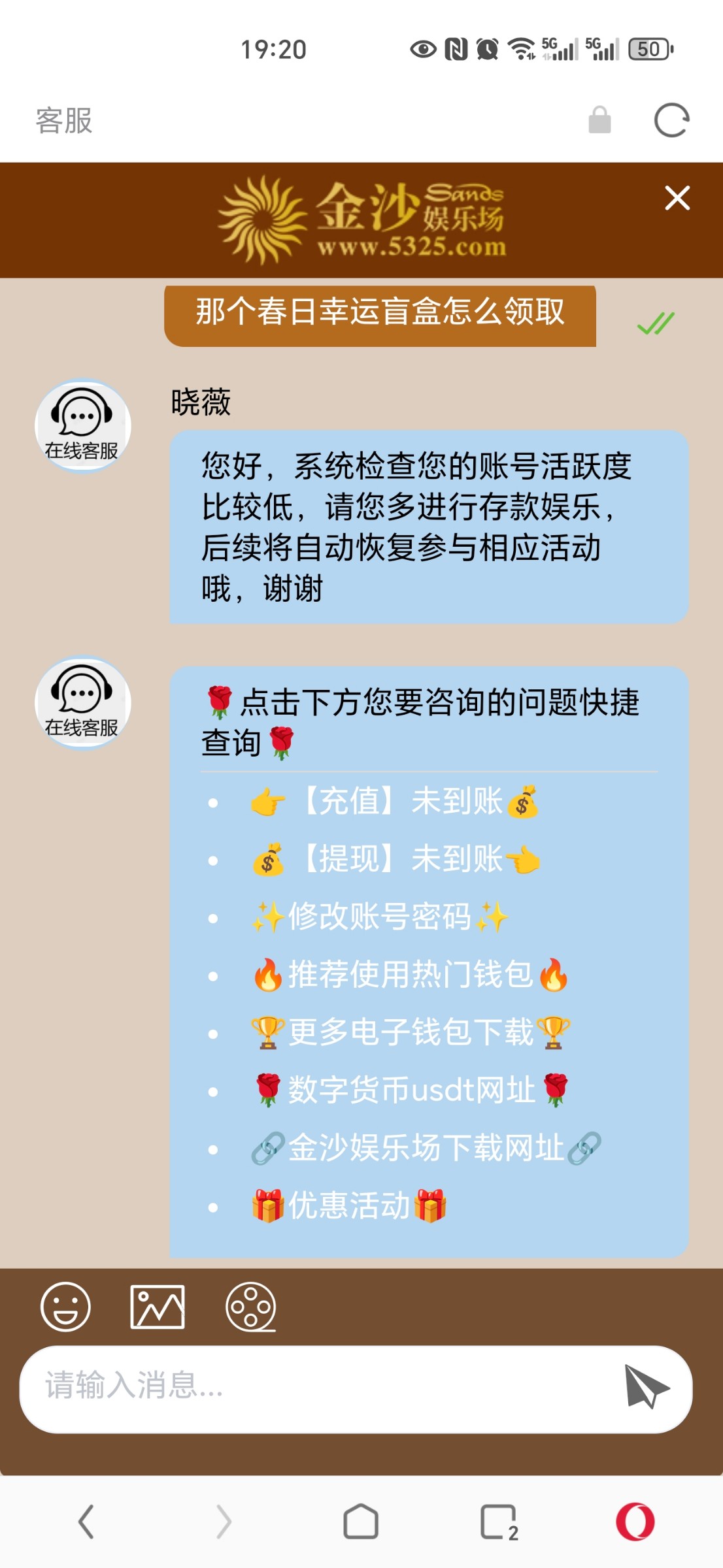The image size is (723, 1568).
Task: Attach a video with the film reel icon
Action: pyautogui.click(x=250, y=1307)
